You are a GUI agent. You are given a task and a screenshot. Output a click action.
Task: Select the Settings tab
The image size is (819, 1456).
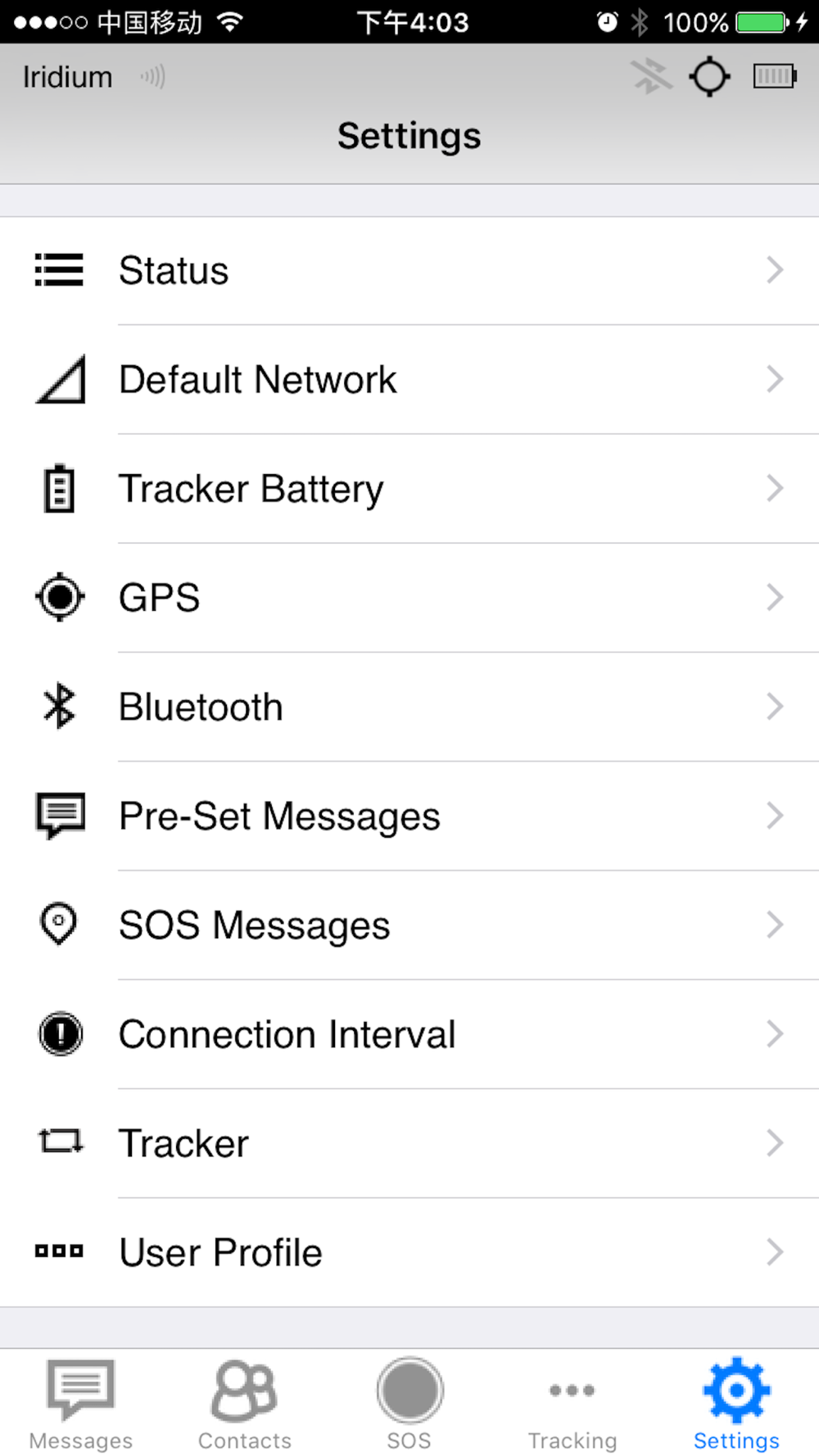click(x=736, y=1404)
